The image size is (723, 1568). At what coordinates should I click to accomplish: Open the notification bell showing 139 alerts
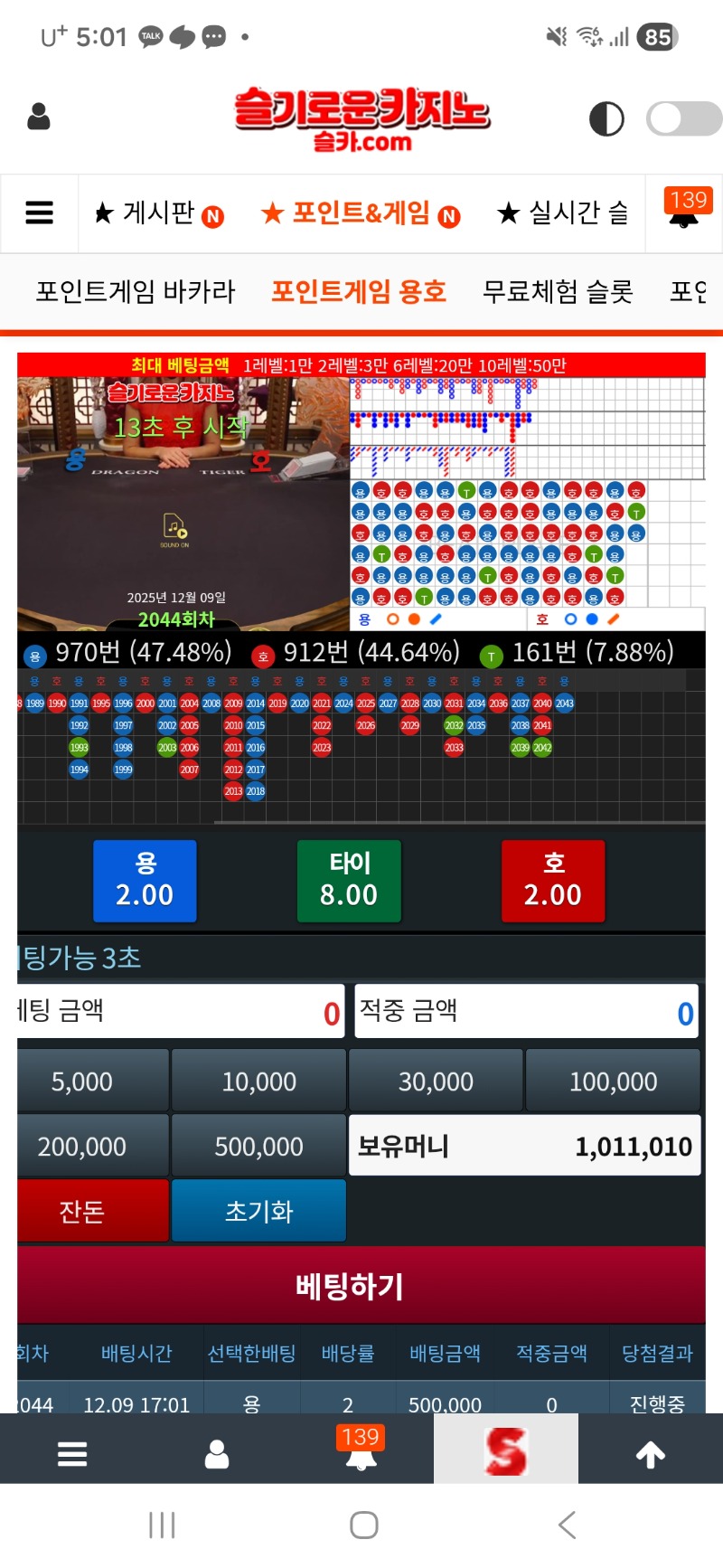tap(684, 213)
